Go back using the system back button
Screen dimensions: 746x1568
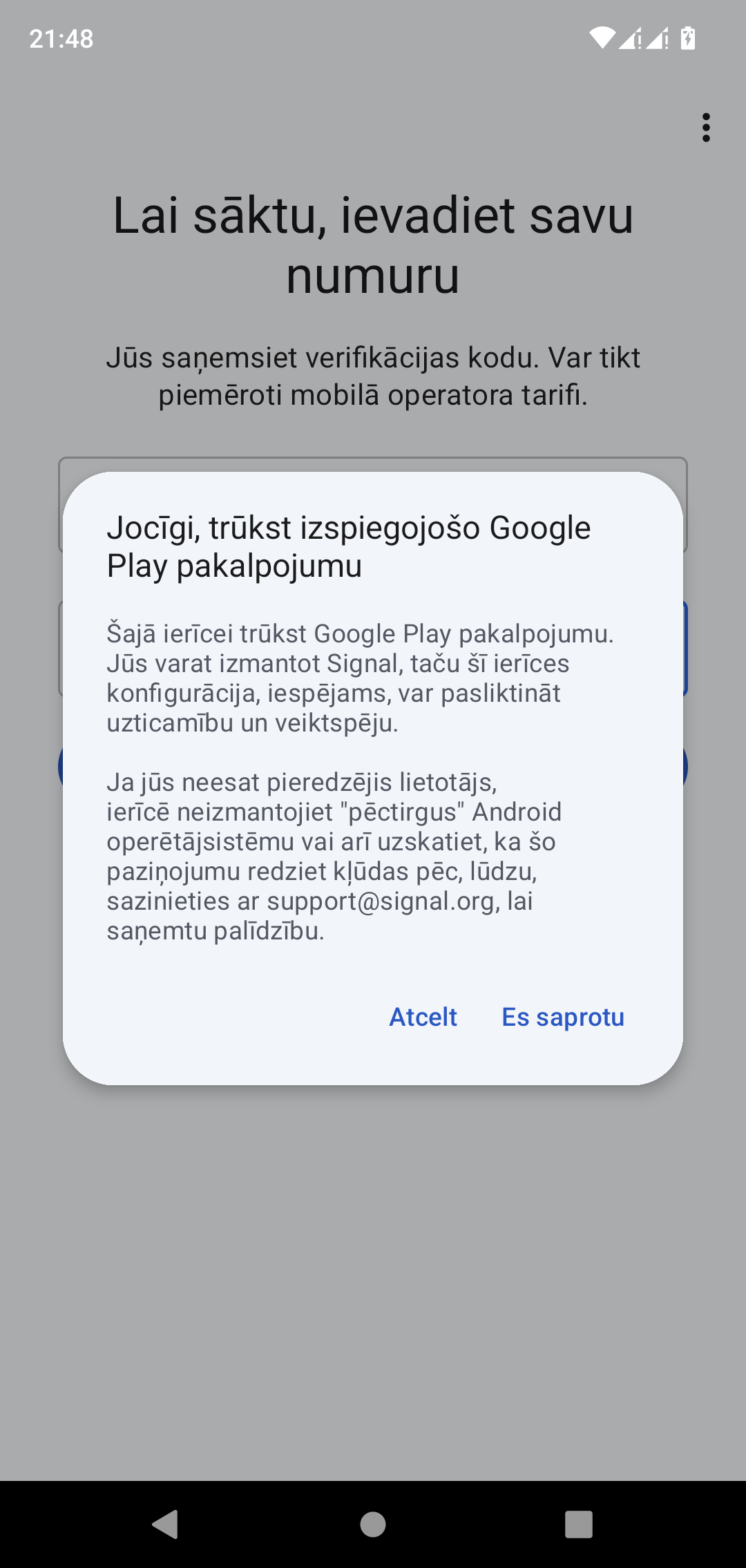pyautogui.click(x=166, y=1524)
